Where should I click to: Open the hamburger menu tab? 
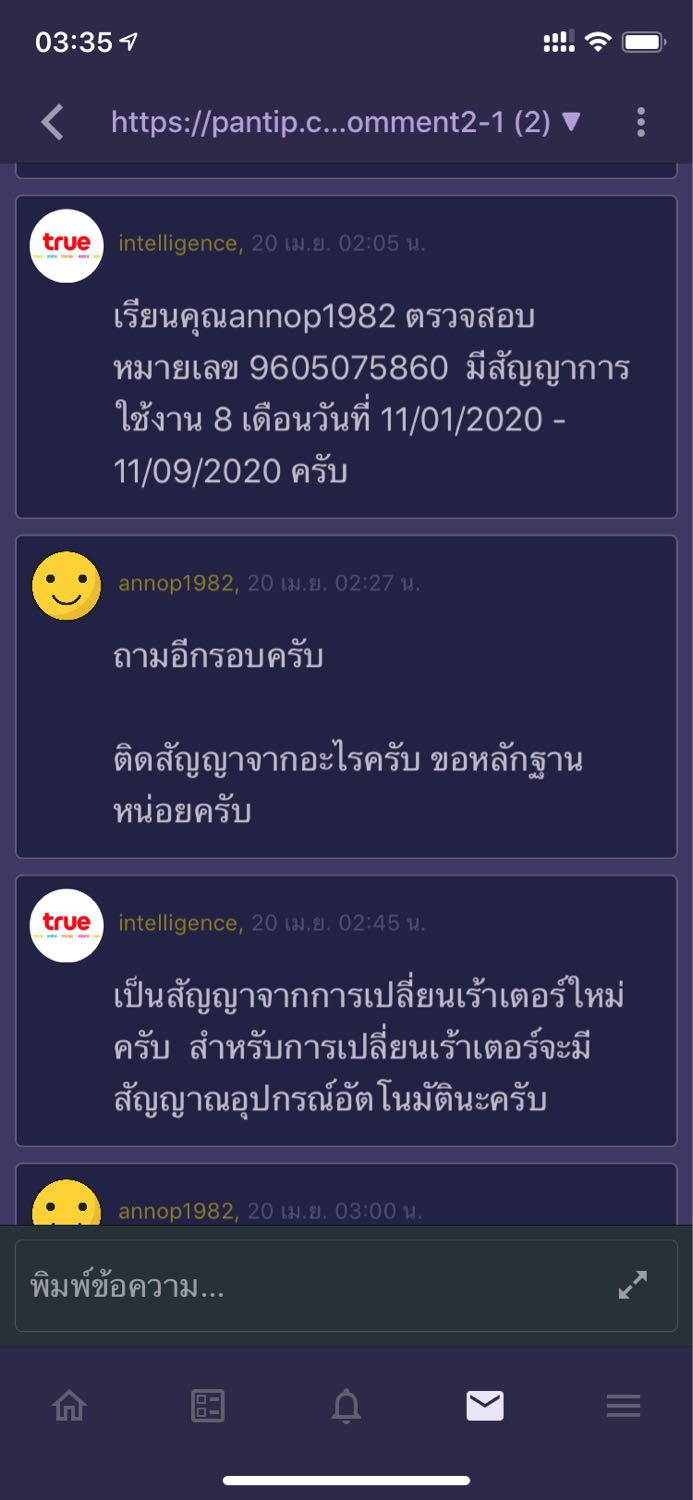coord(623,1407)
